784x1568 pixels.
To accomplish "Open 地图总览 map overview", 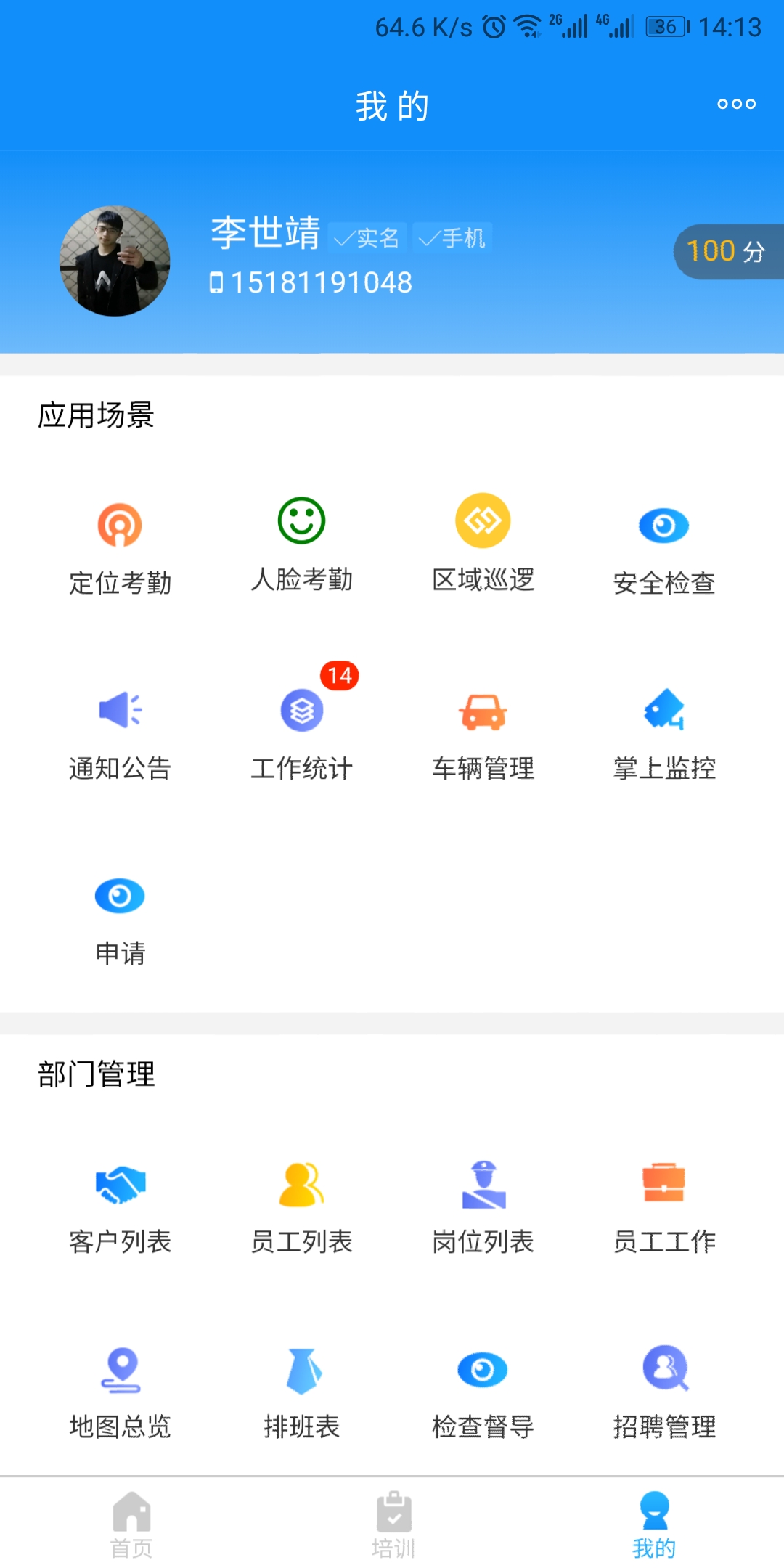I will (x=120, y=1392).
